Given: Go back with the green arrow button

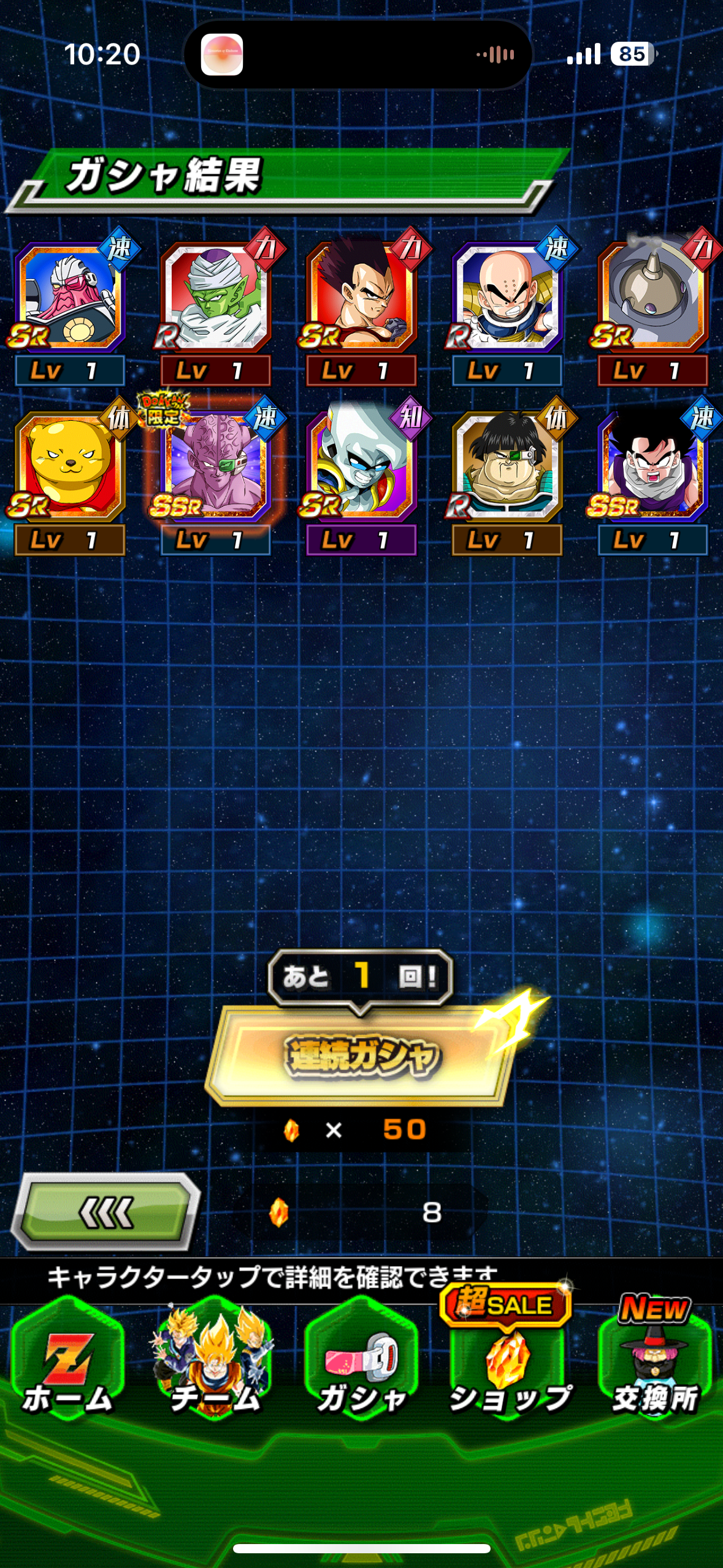Looking at the screenshot, I should click(106, 1212).
